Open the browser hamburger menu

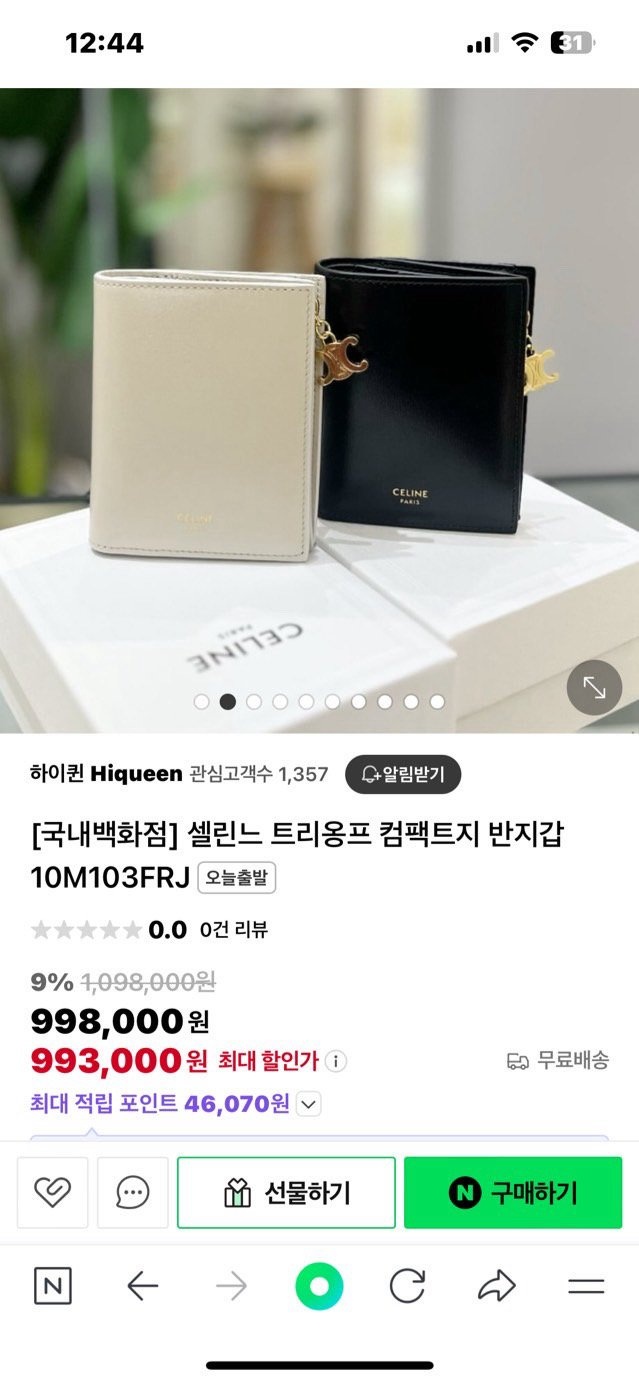click(x=586, y=1286)
